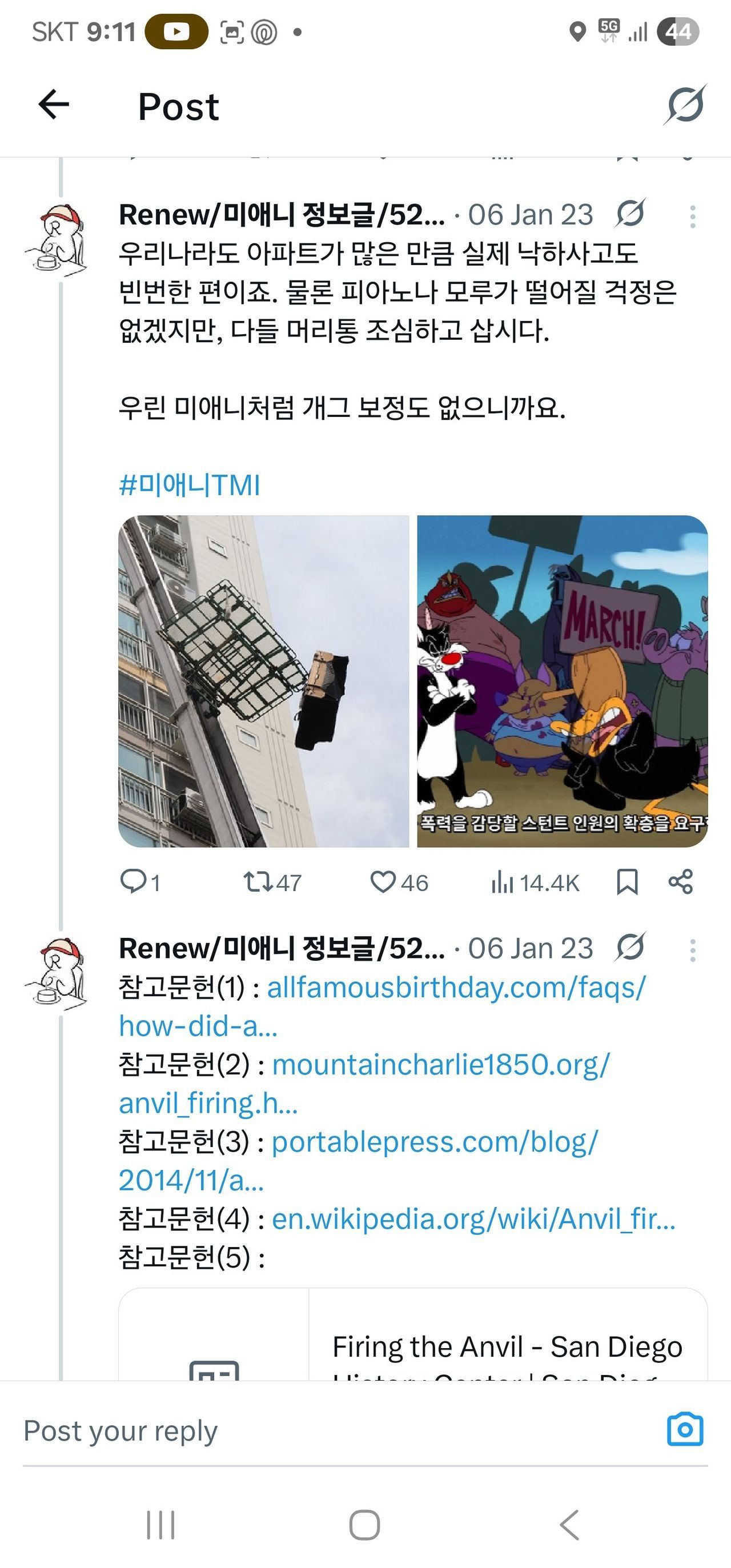Open overflow menu on the 낙하사고 post
This screenshot has width=731, height=1568.
tap(693, 216)
